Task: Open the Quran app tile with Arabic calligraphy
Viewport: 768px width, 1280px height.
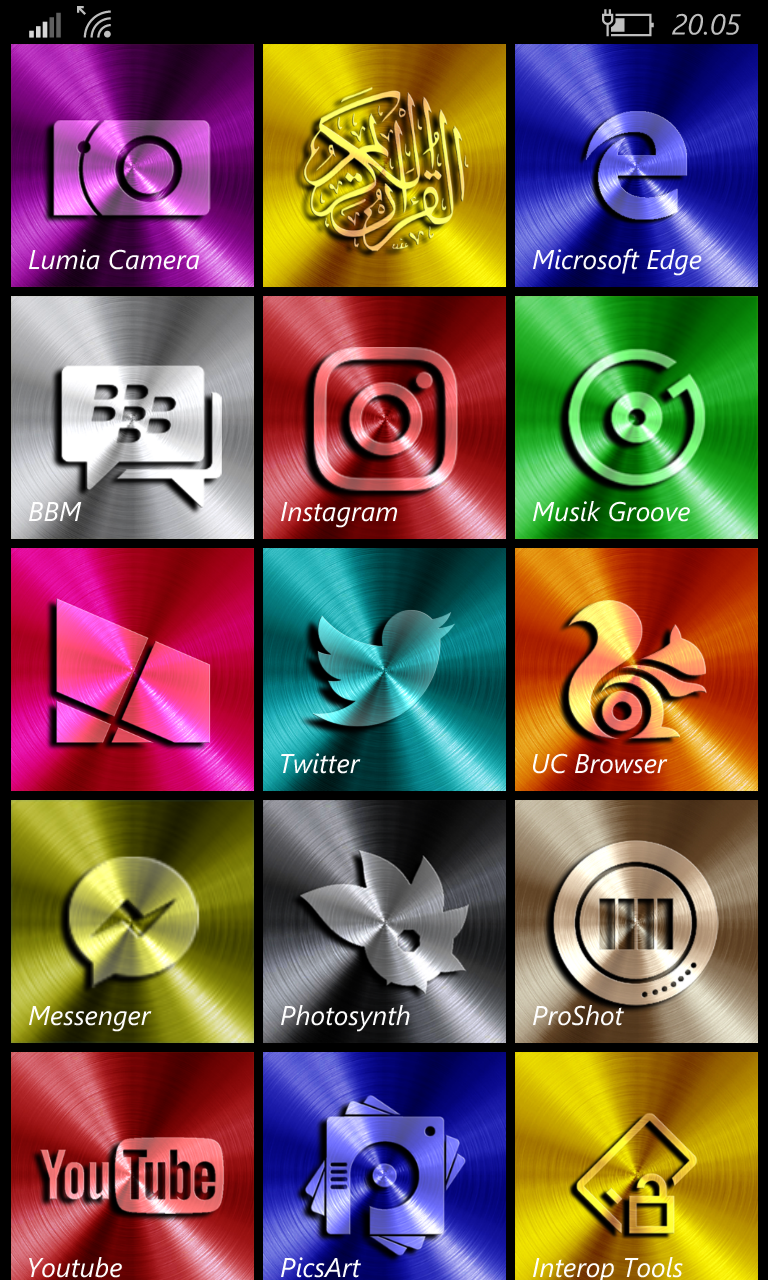Action: pos(385,165)
